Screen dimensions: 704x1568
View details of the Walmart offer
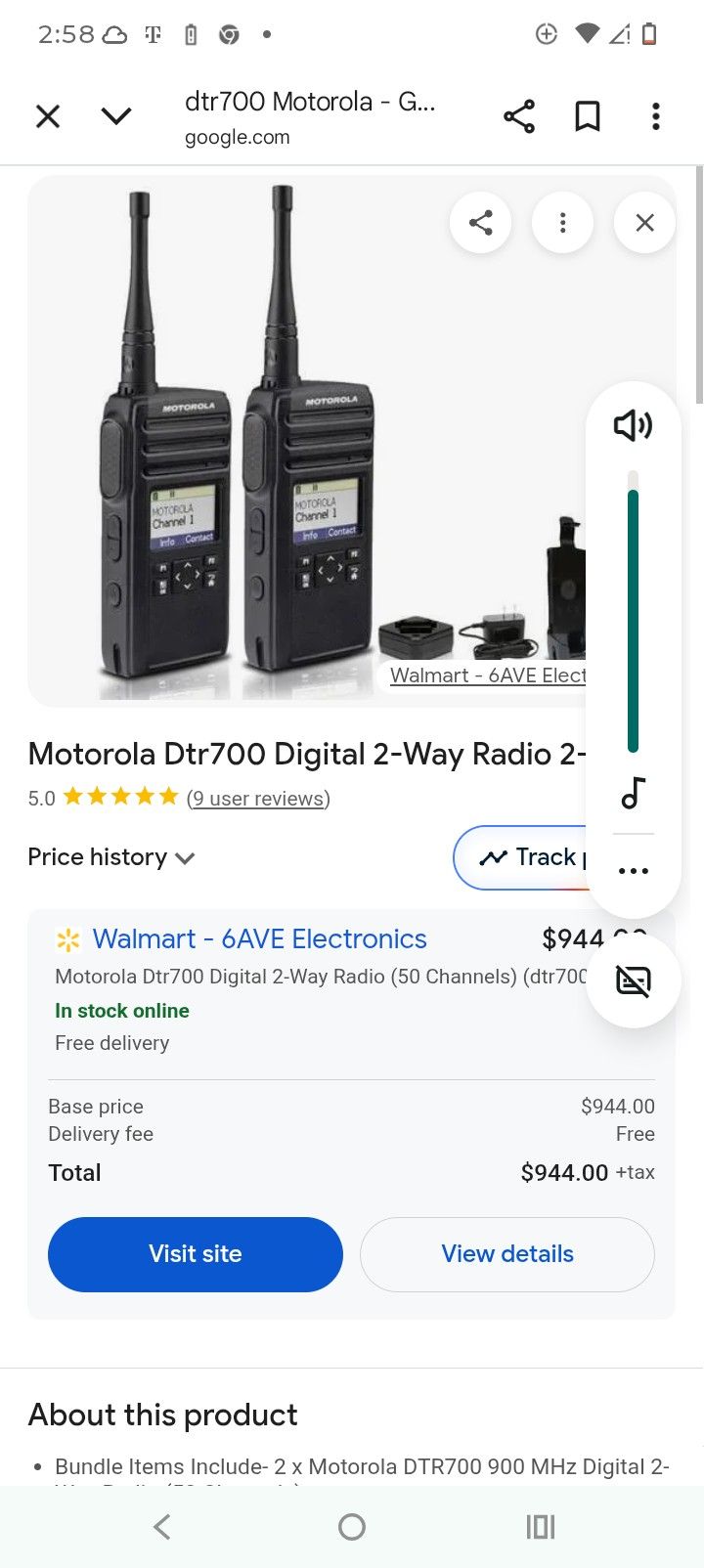point(507,1254)
